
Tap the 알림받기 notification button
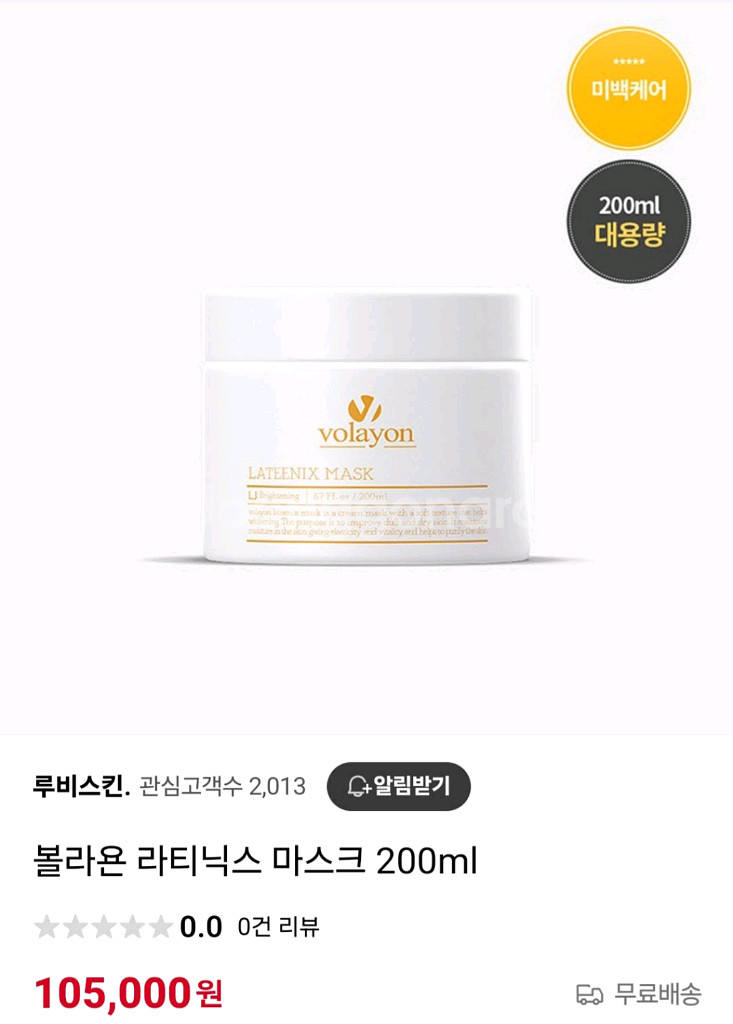[398, 786]
